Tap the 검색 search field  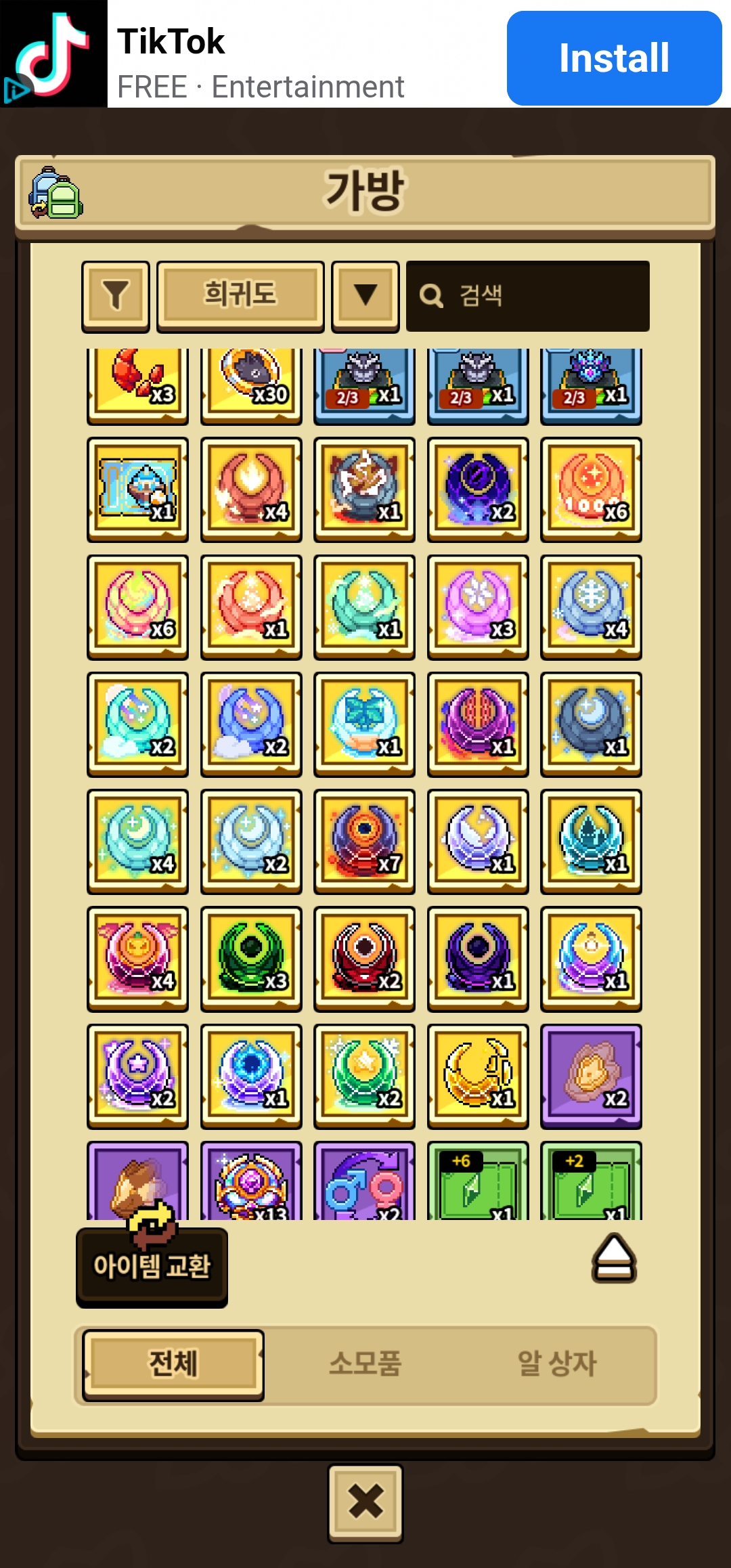528,296
